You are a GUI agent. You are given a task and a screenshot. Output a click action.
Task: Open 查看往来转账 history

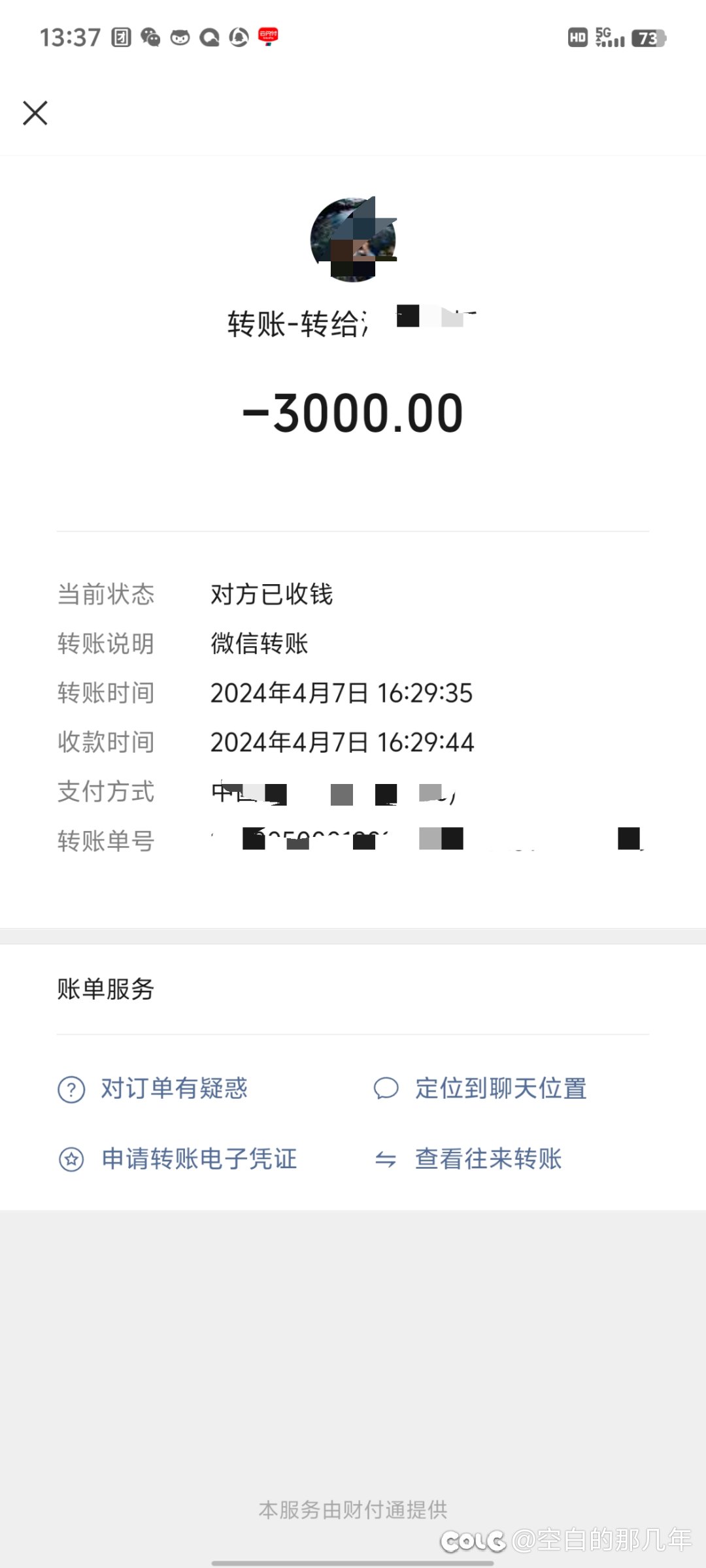click(468, 1159)
